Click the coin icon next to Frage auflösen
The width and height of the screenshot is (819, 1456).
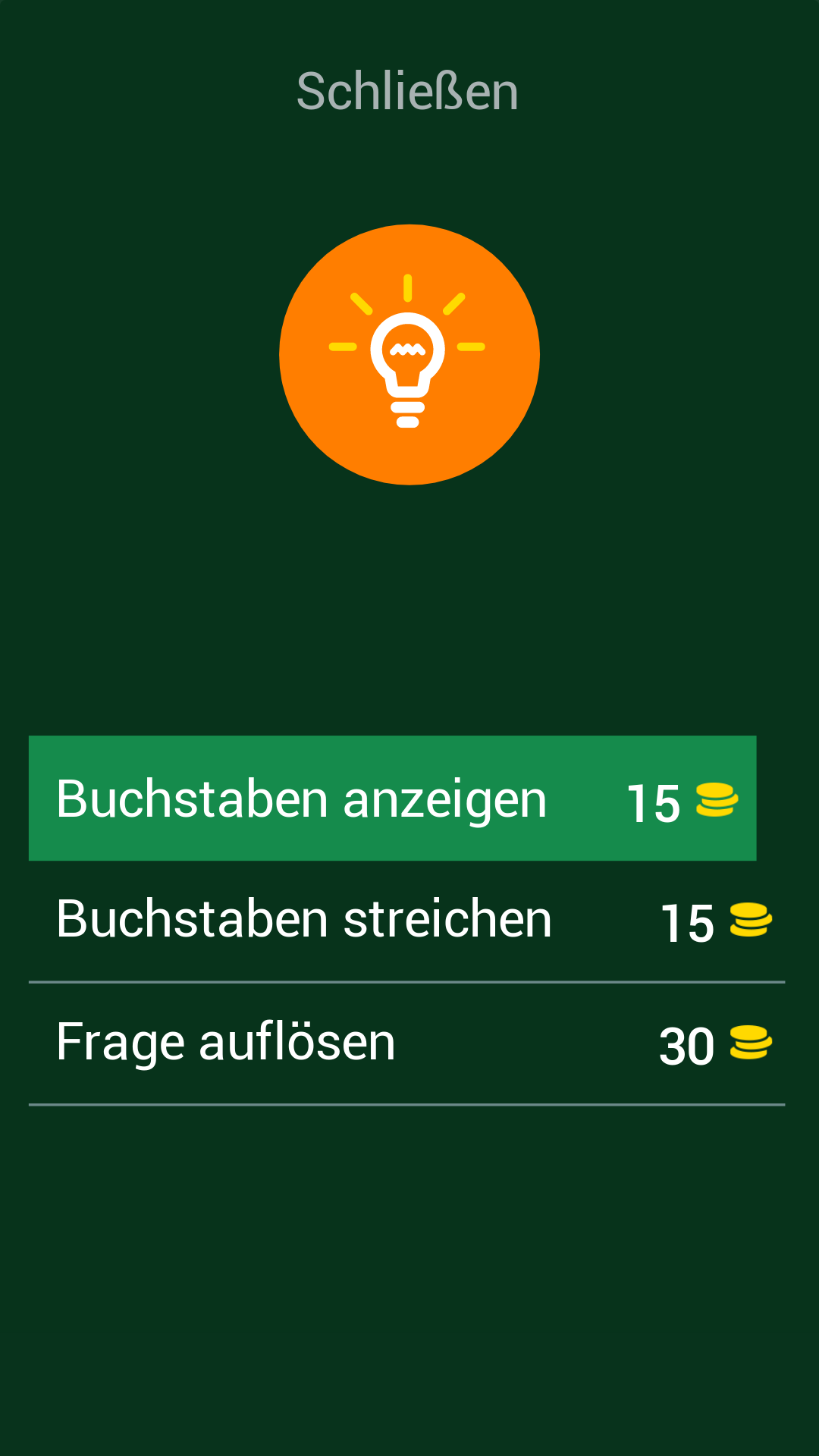click(x=750, y=1043)
